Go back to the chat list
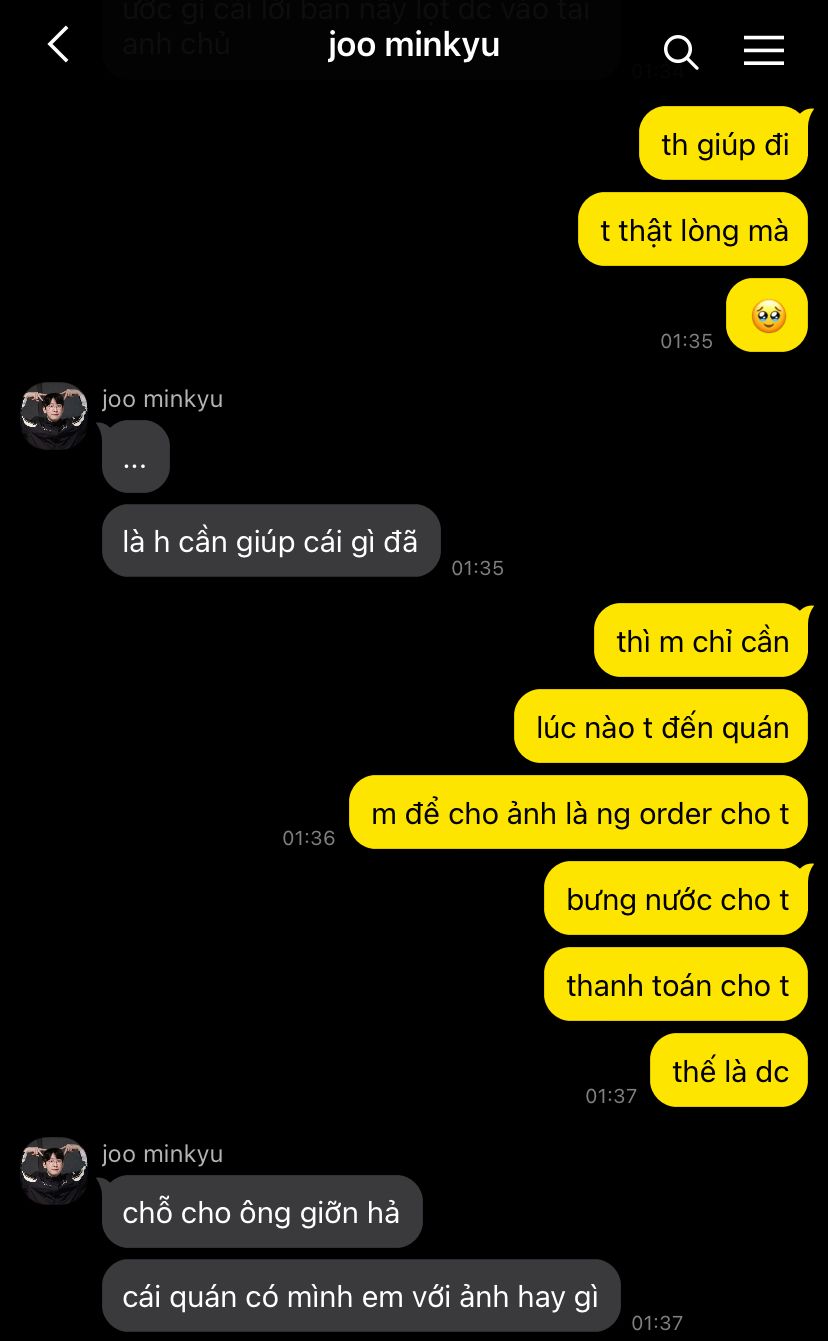The image size is (828, 1341). pos(58,45)
